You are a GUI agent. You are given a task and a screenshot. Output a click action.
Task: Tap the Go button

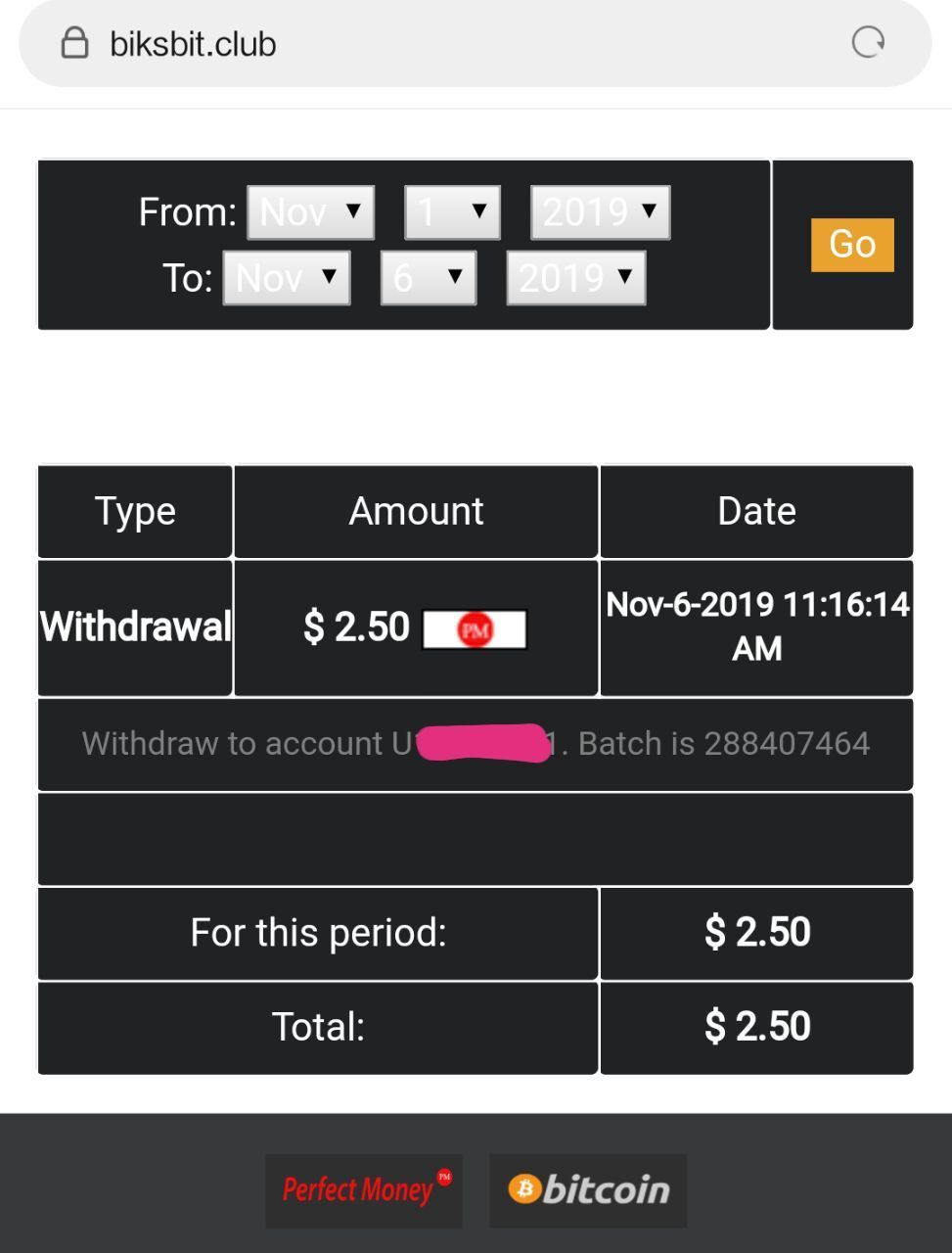(x=851, y=245)
